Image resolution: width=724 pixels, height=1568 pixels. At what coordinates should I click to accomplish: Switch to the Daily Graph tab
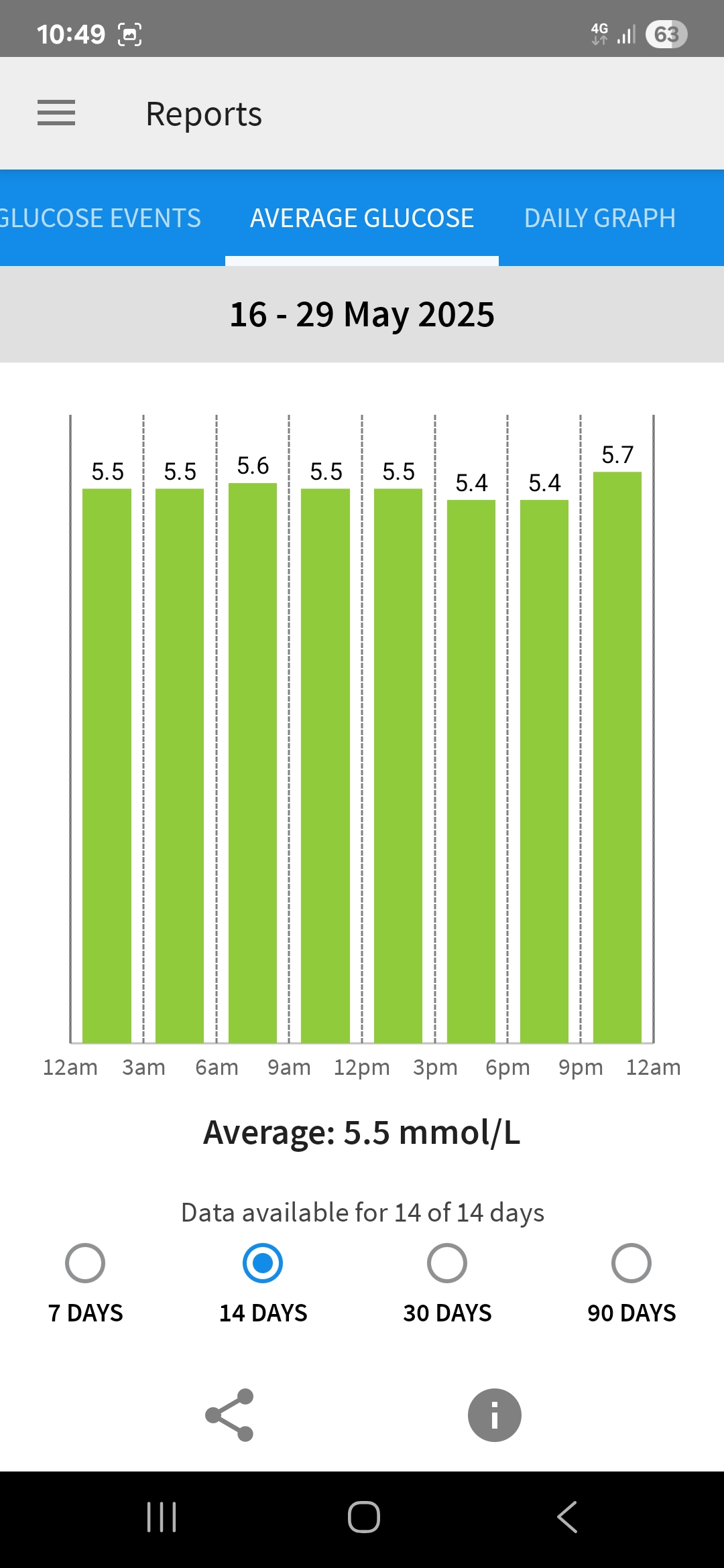[x=599, y=218]
